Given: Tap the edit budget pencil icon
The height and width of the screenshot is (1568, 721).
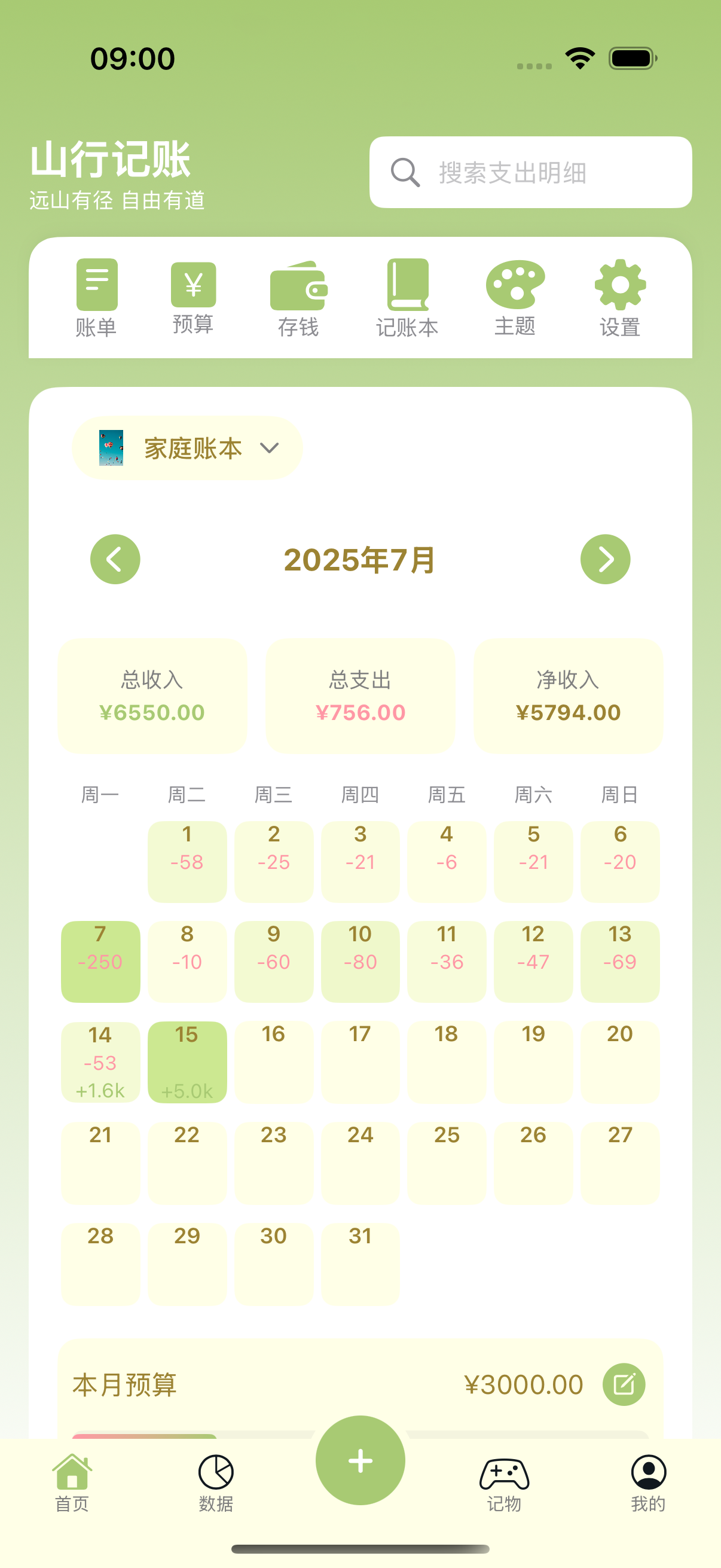Looking at the screenshot, I should (625, 1384).
